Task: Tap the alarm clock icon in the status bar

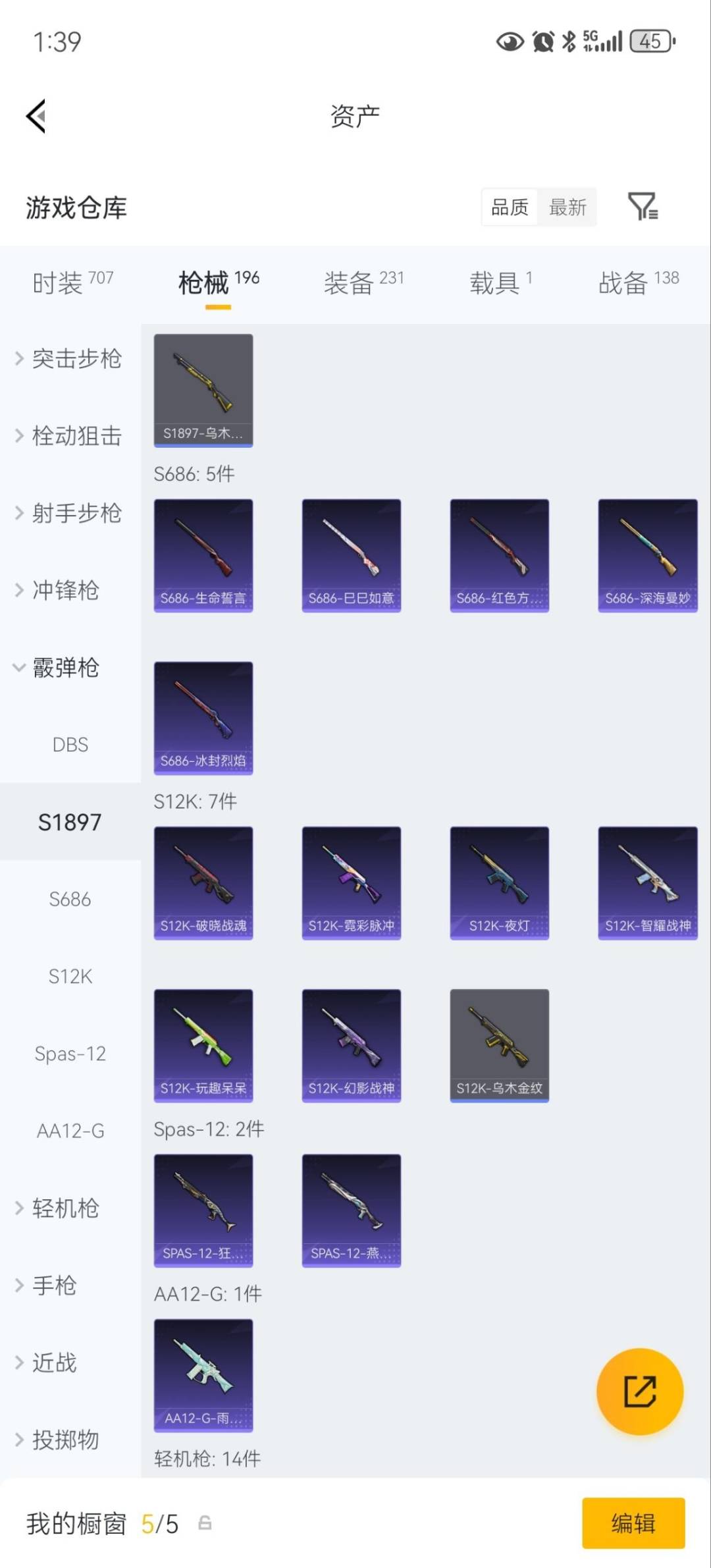Action: click(x=541, y=41)
